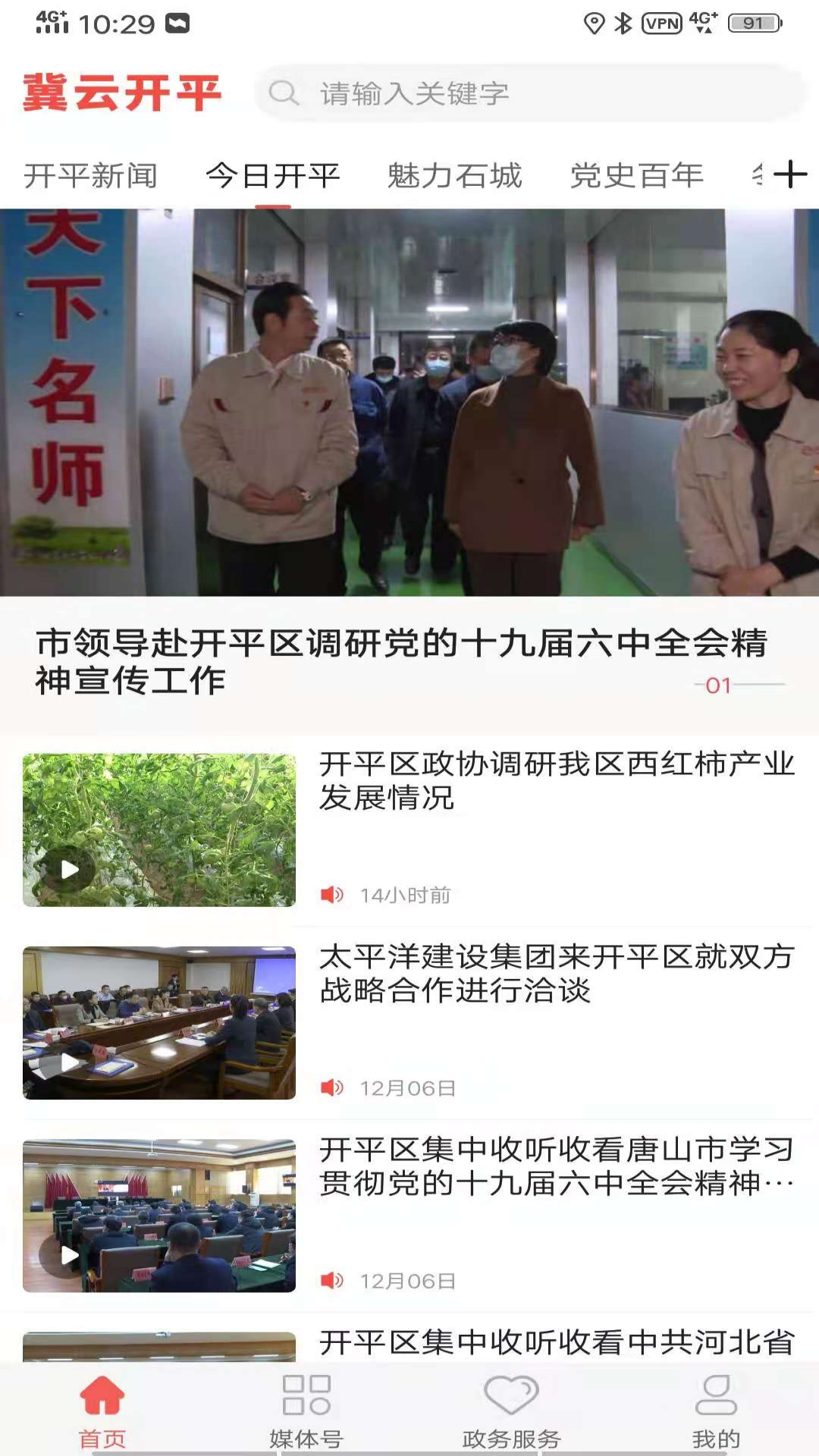Switch to the 开平新闻 tab
Image resolution: width=819 pixels, height=1456 pixels.
click(91, 176)
